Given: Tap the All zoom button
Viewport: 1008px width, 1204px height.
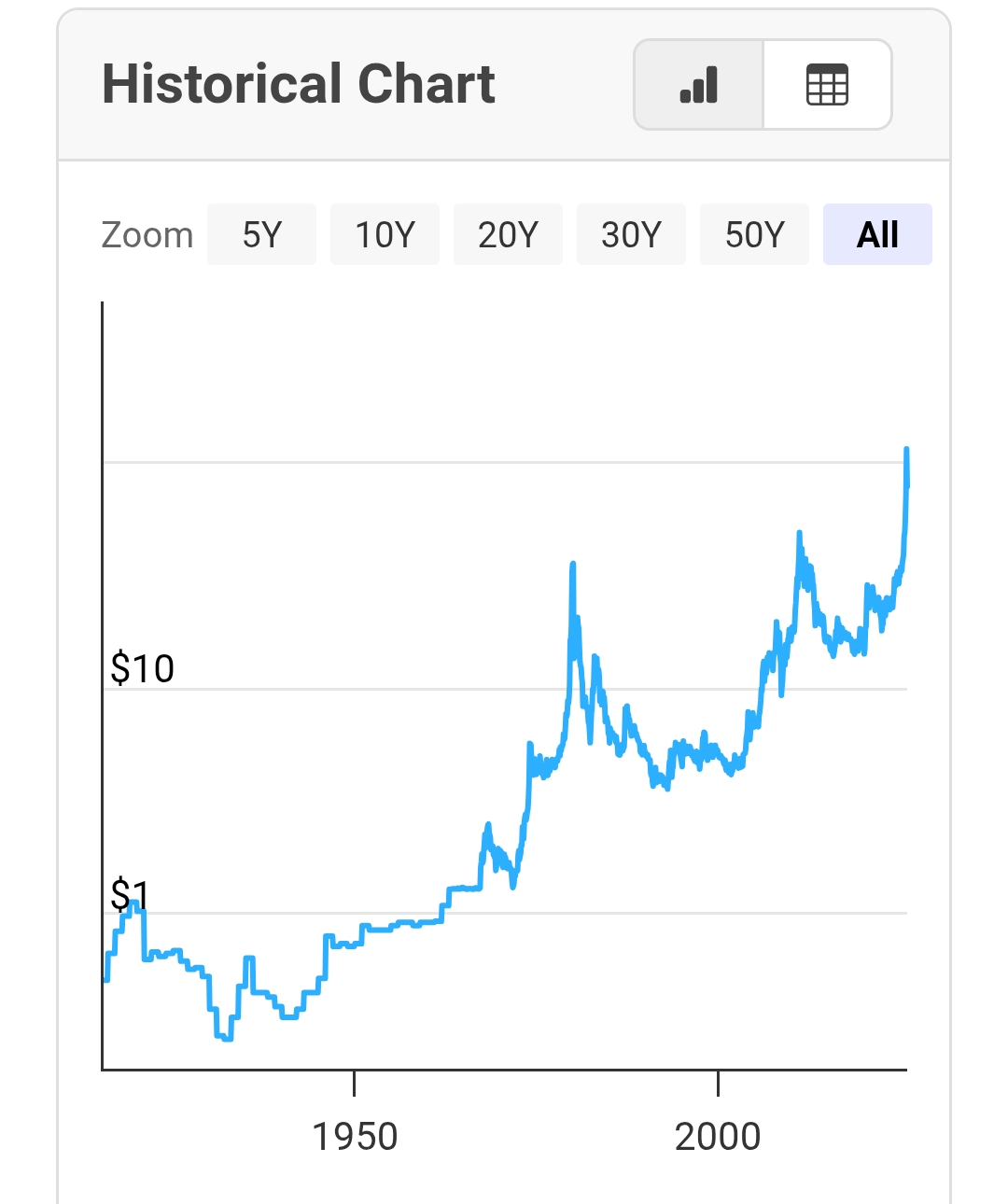Looking at the screenshot, I should pos(877,234).
